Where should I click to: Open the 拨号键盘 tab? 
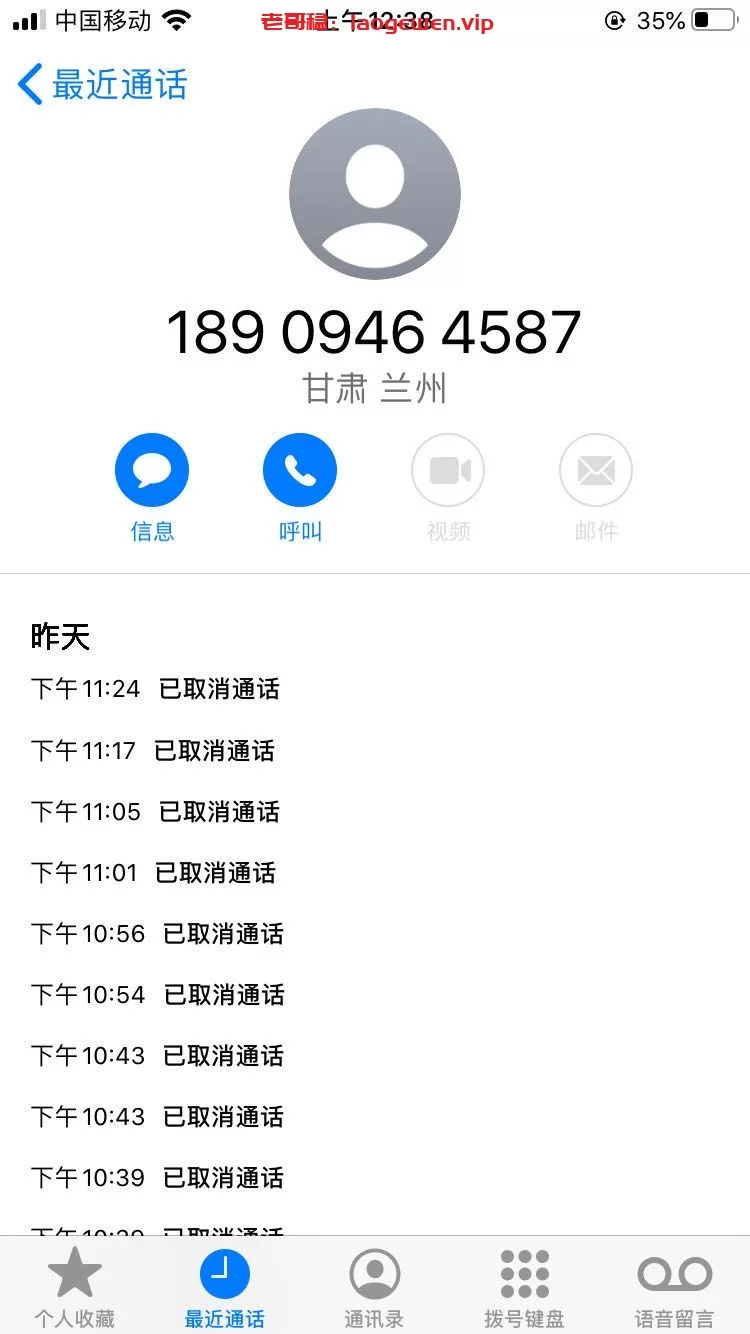[525, 1287]
